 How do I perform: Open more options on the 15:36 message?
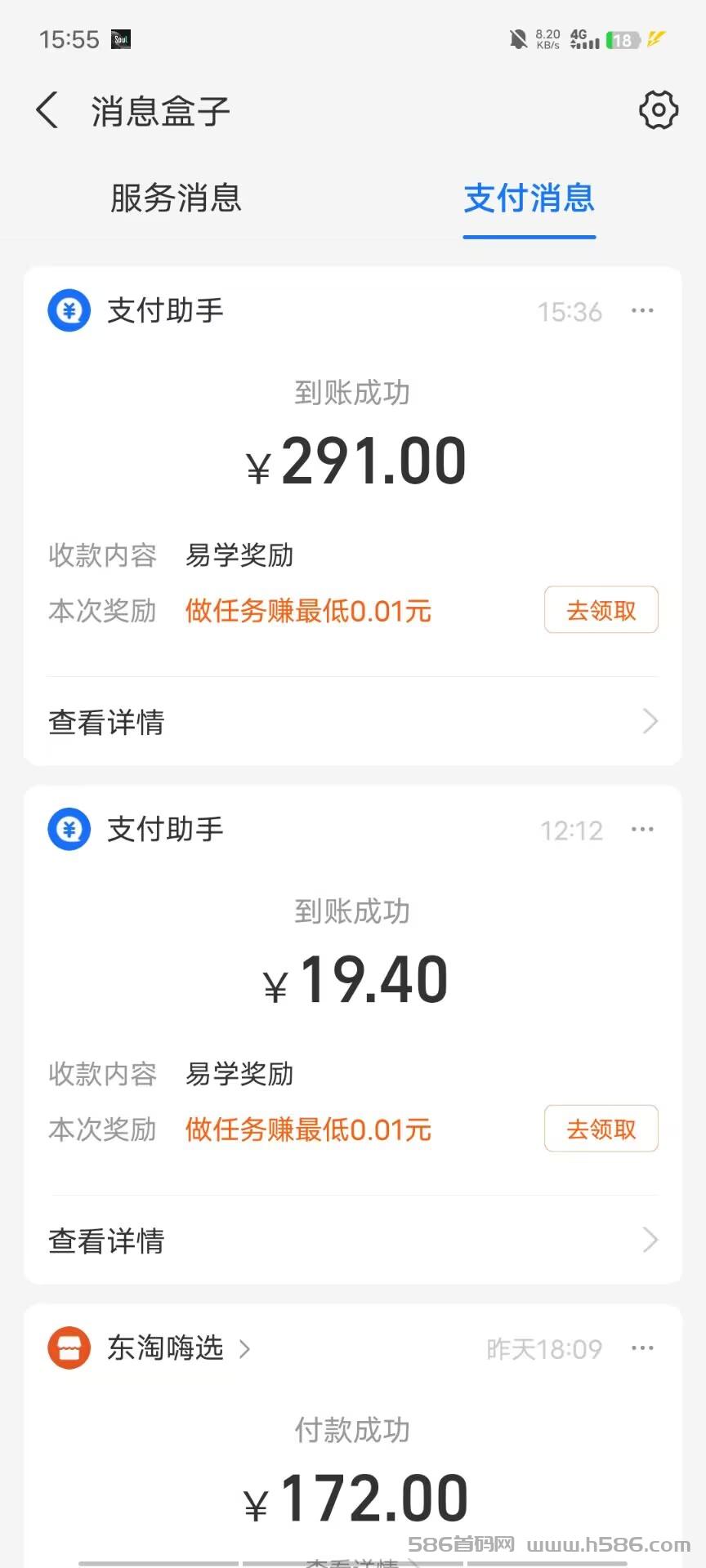coord(642,310)
